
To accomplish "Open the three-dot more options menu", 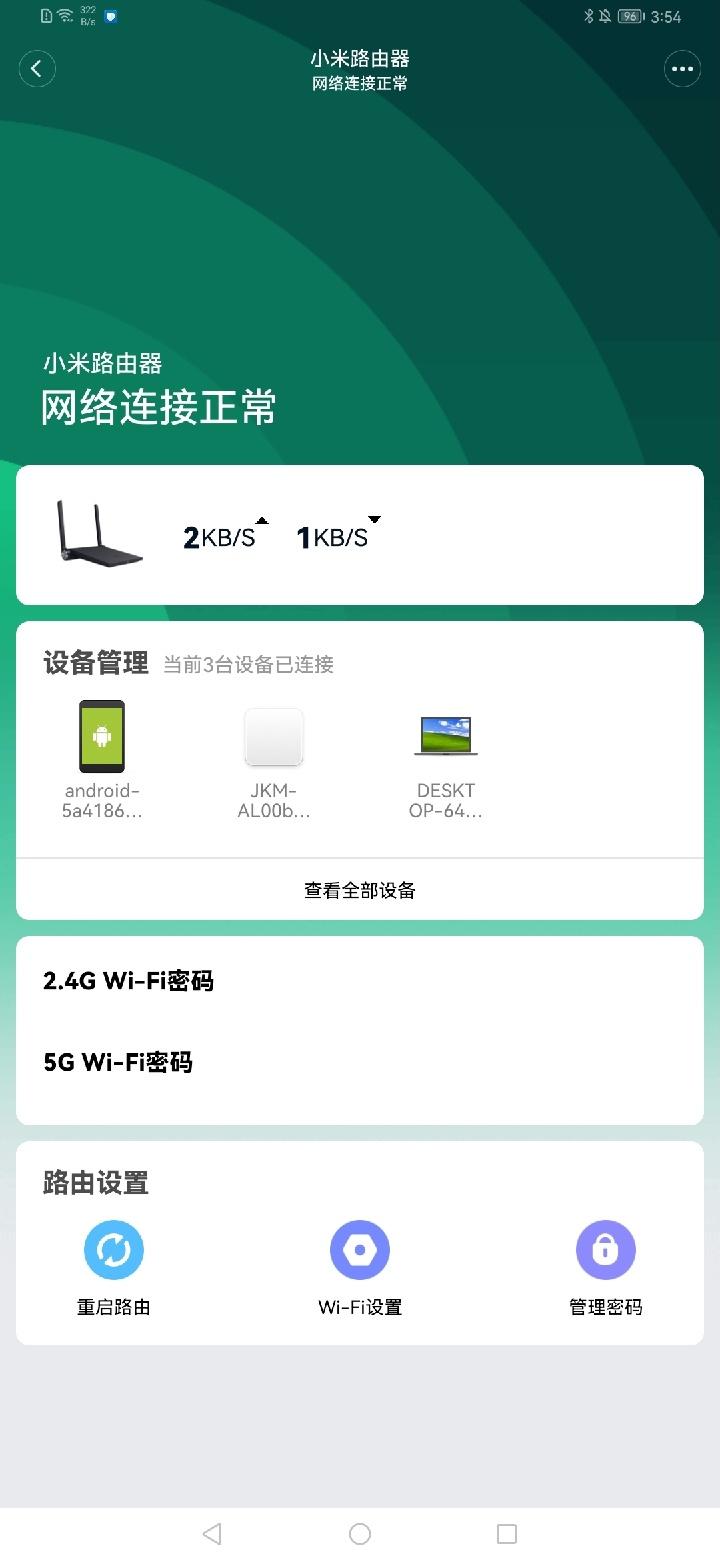I will (683, 68).
